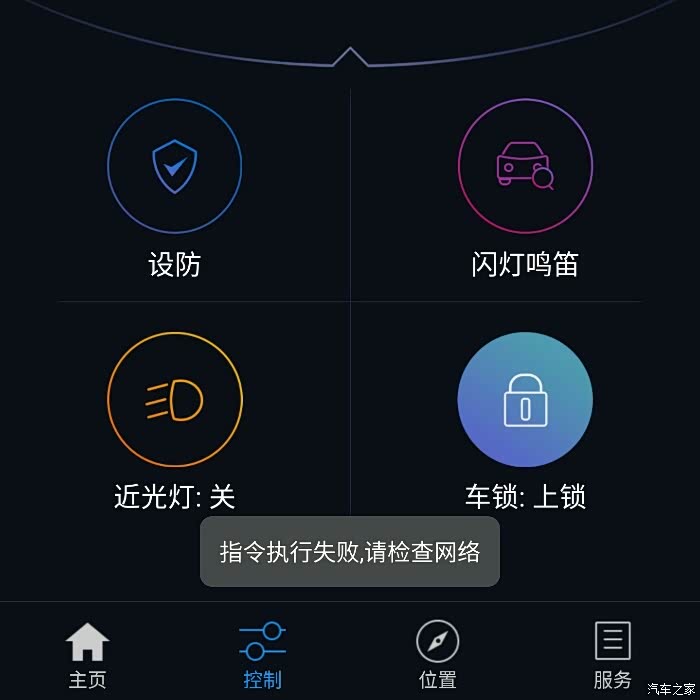Screen dimensions: 700x700
Task: Toggle the 近光灯 low beam headlights
Action: pyautogui.click(x=175, y=400)
